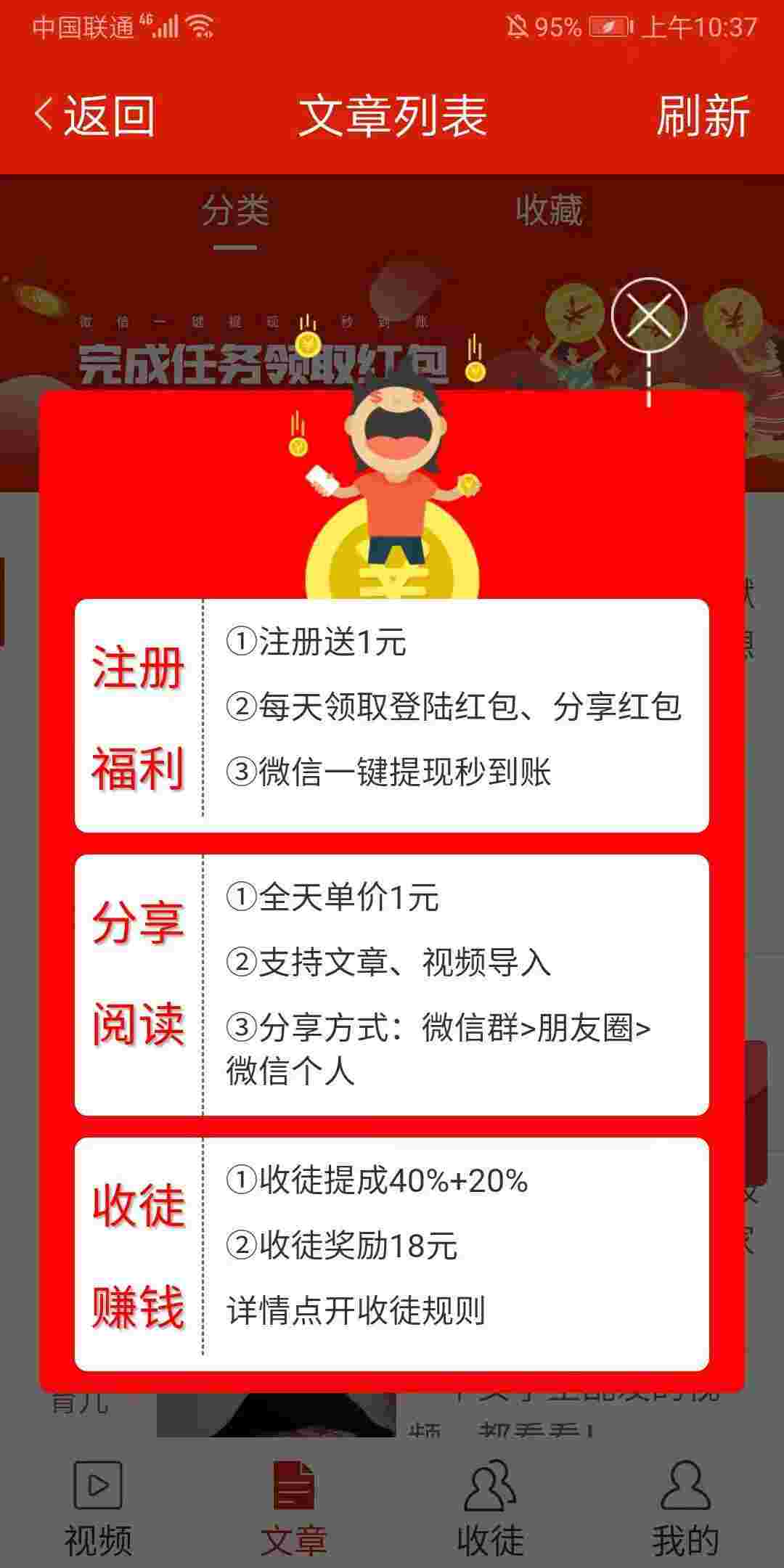The height and width of the screenshot is (1568, 784).
Task: Refresh the list with 刷新
Action: [703, 116]
